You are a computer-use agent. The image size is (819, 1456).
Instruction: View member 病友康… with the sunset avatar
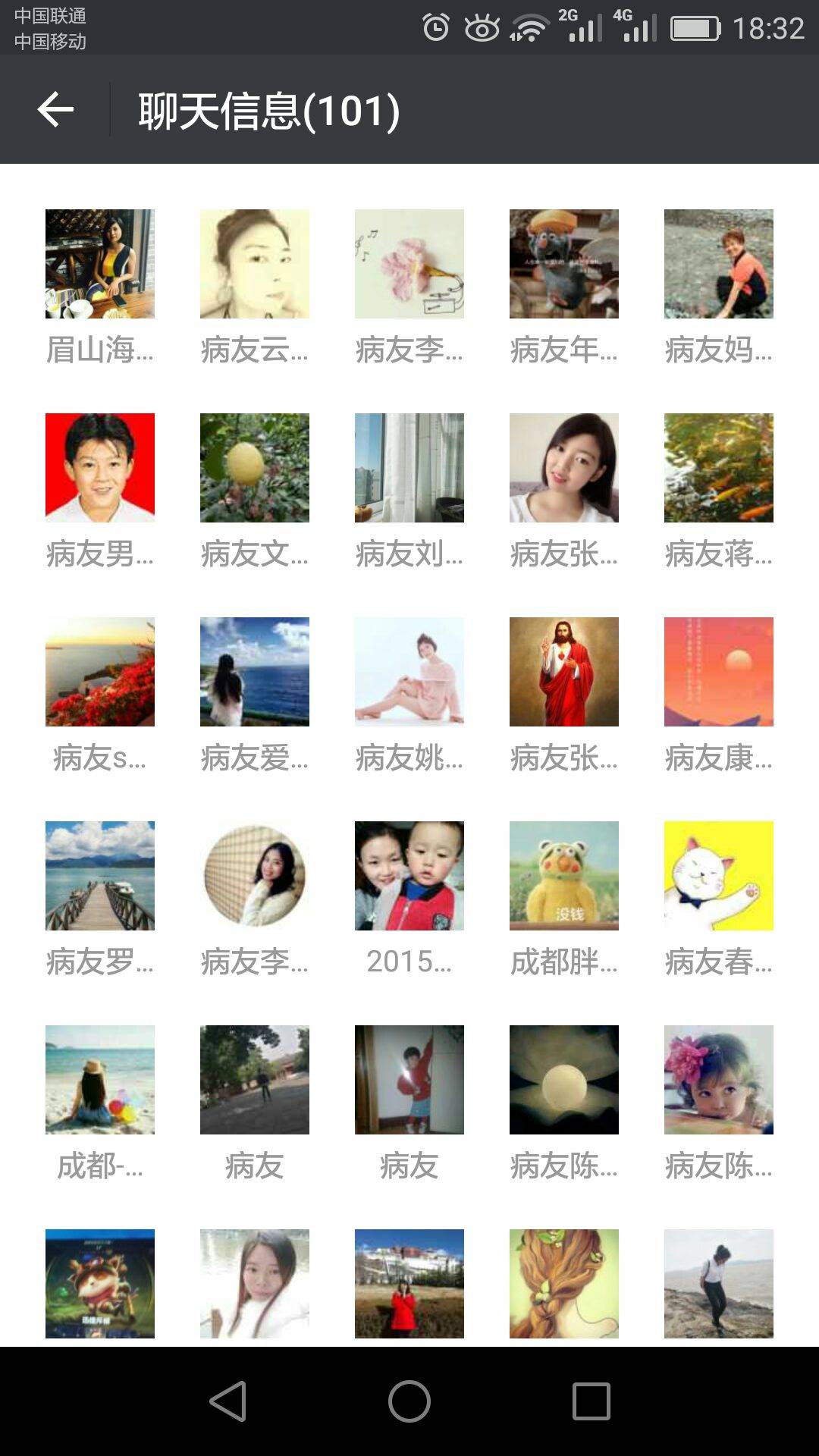tap(719, 672)
